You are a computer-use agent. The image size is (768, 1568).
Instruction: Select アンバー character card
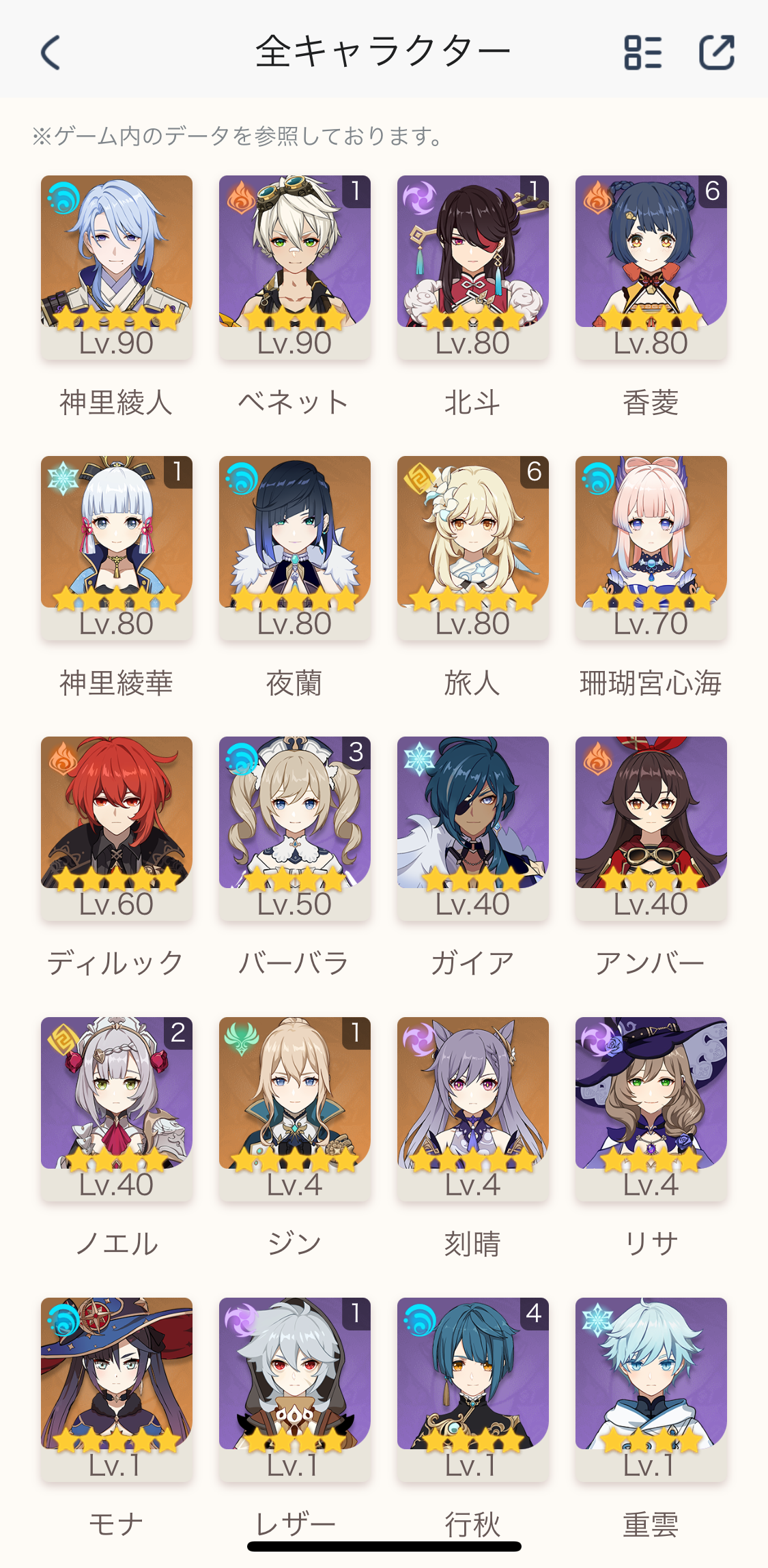point(651,828)
